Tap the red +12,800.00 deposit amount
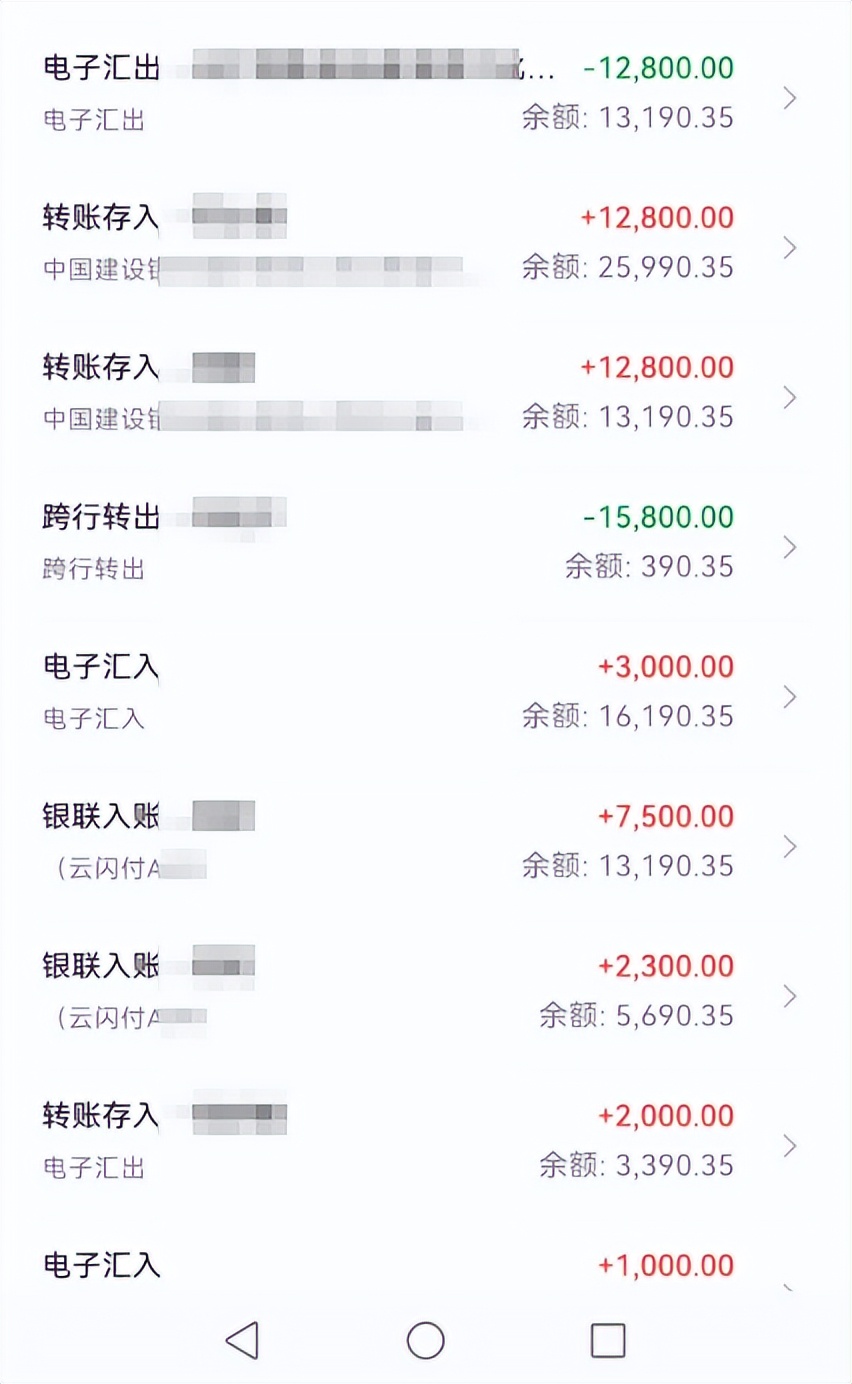The width and height of the screenshot is (852, 1384). point(657,218)
